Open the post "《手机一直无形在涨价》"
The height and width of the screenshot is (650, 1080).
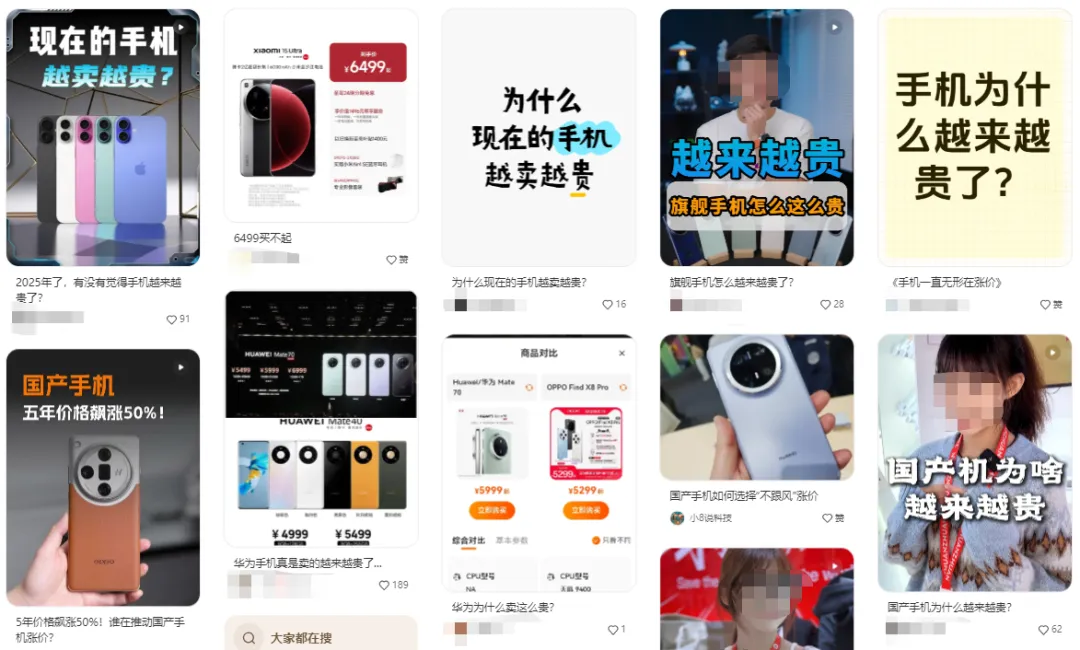(974, 137)
